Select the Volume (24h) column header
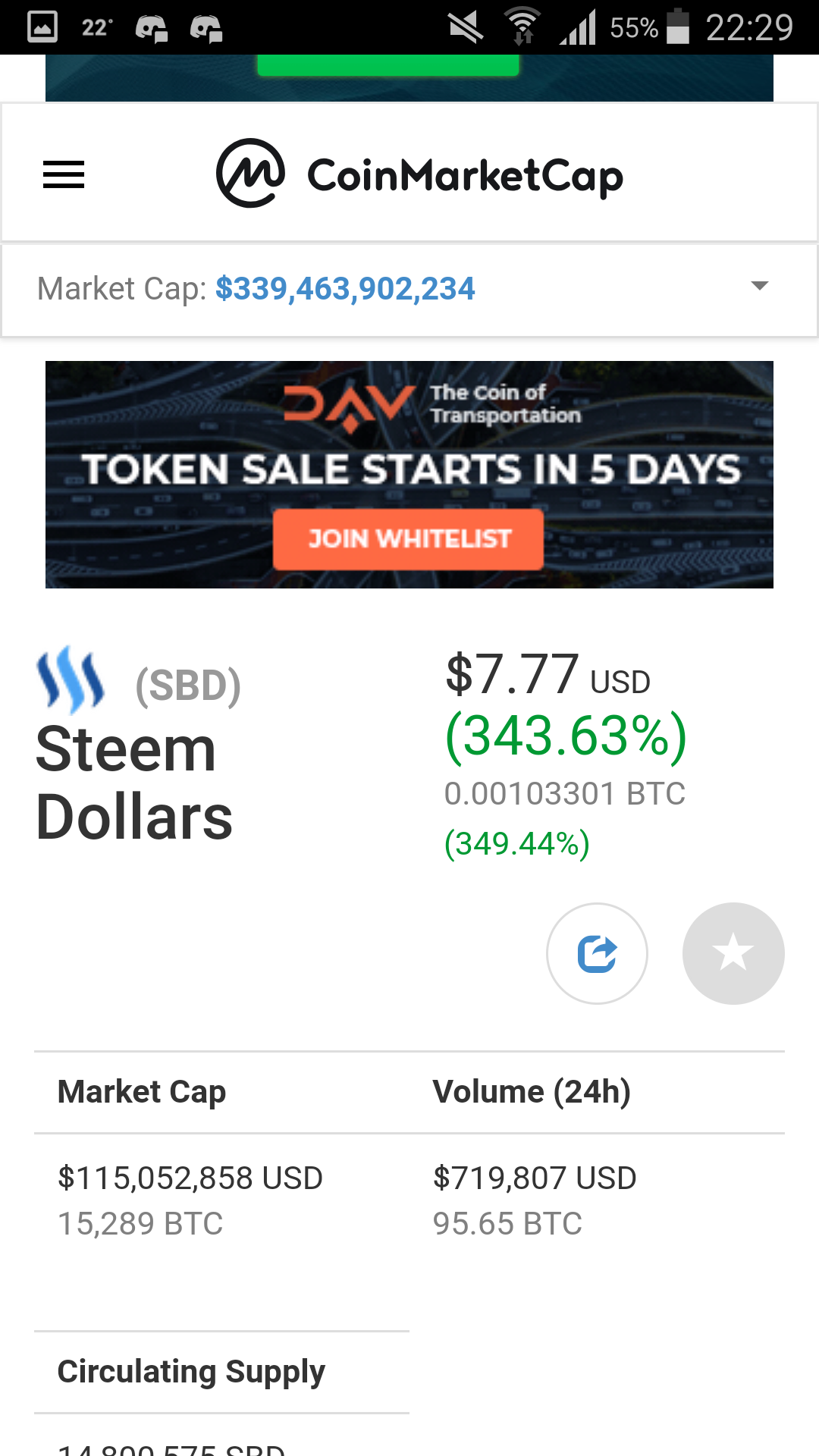This screenshot has height=1456, width=819. click(532, 1092)
